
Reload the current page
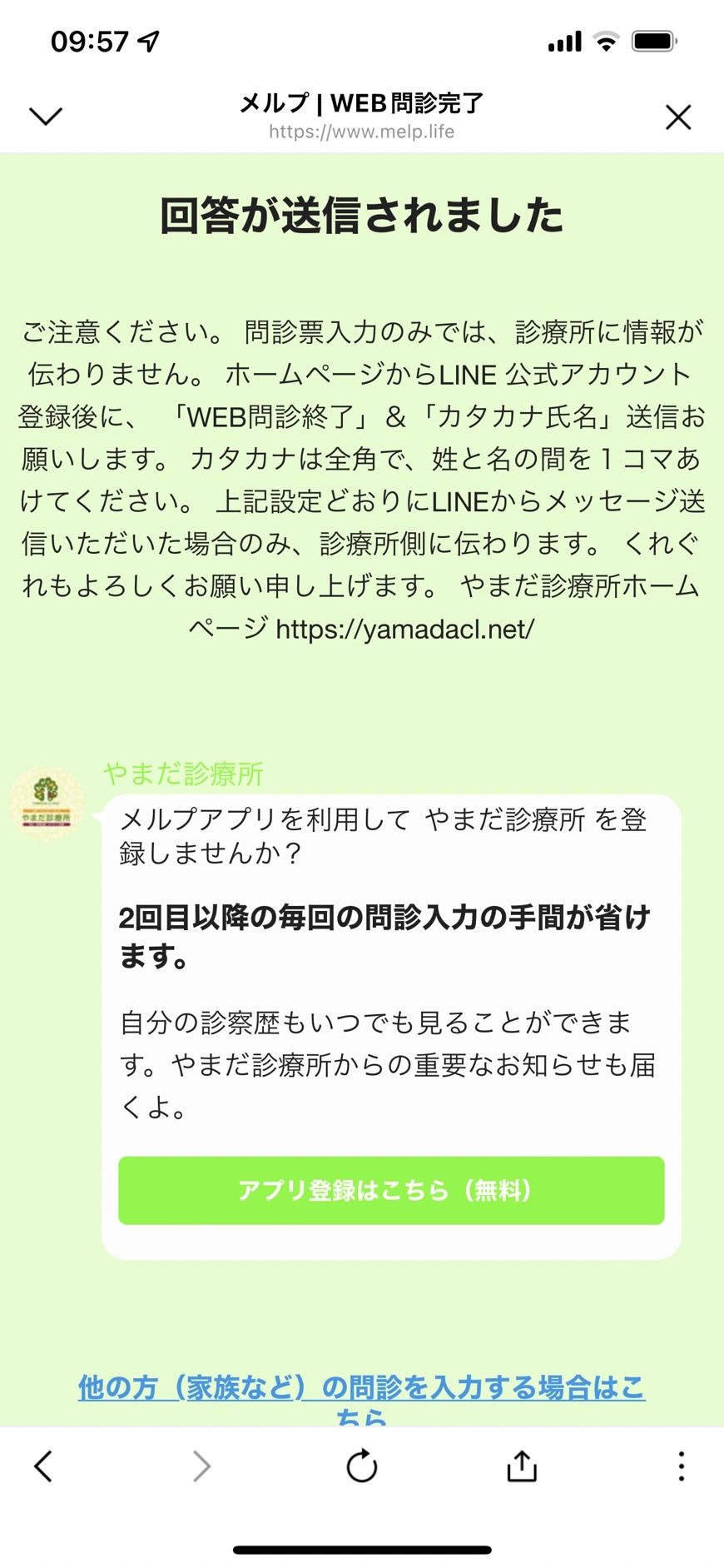point(362,1466)
